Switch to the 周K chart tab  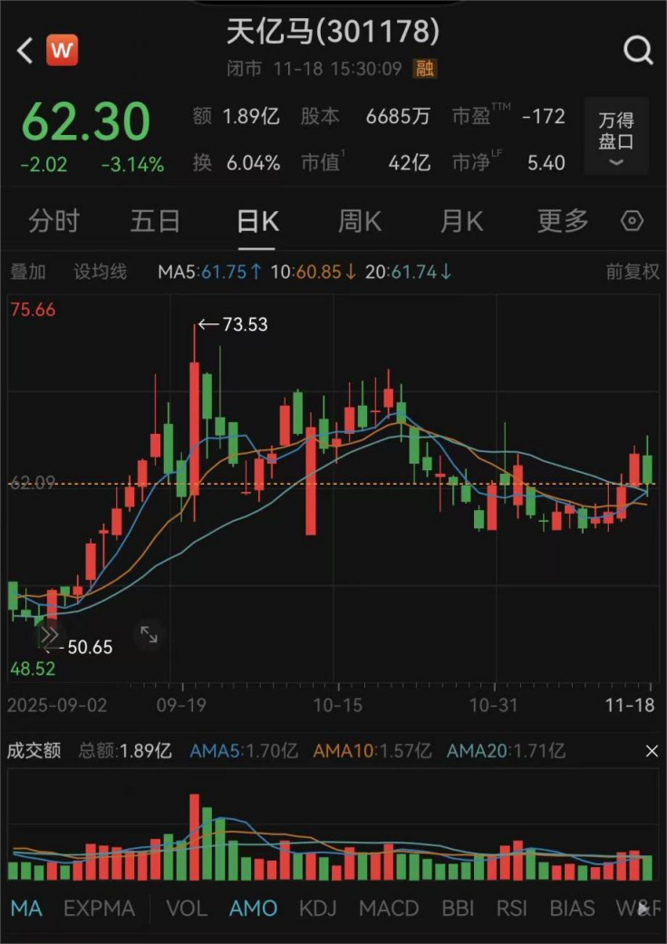(x=359, y=221)
